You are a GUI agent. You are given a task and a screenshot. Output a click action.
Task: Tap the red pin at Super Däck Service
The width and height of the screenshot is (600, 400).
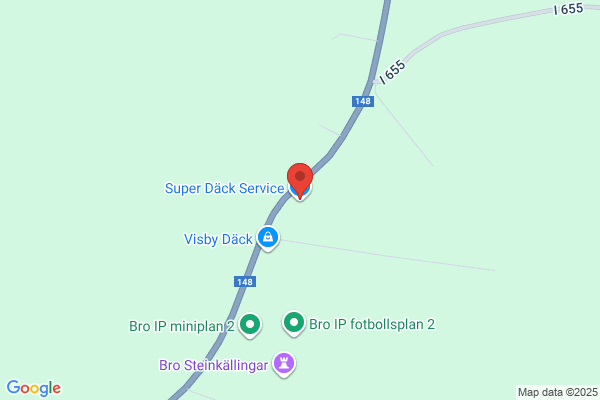300,178
